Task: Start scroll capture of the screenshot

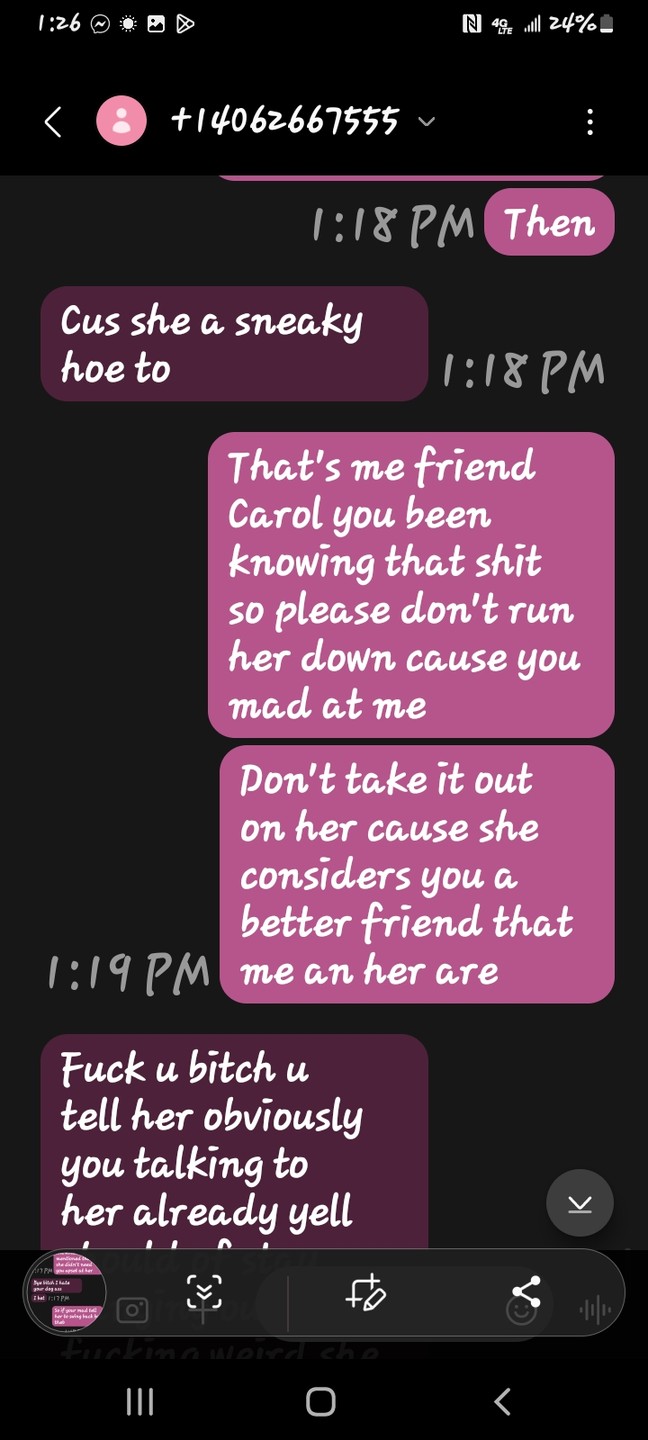Action: tap(204, 1292)
